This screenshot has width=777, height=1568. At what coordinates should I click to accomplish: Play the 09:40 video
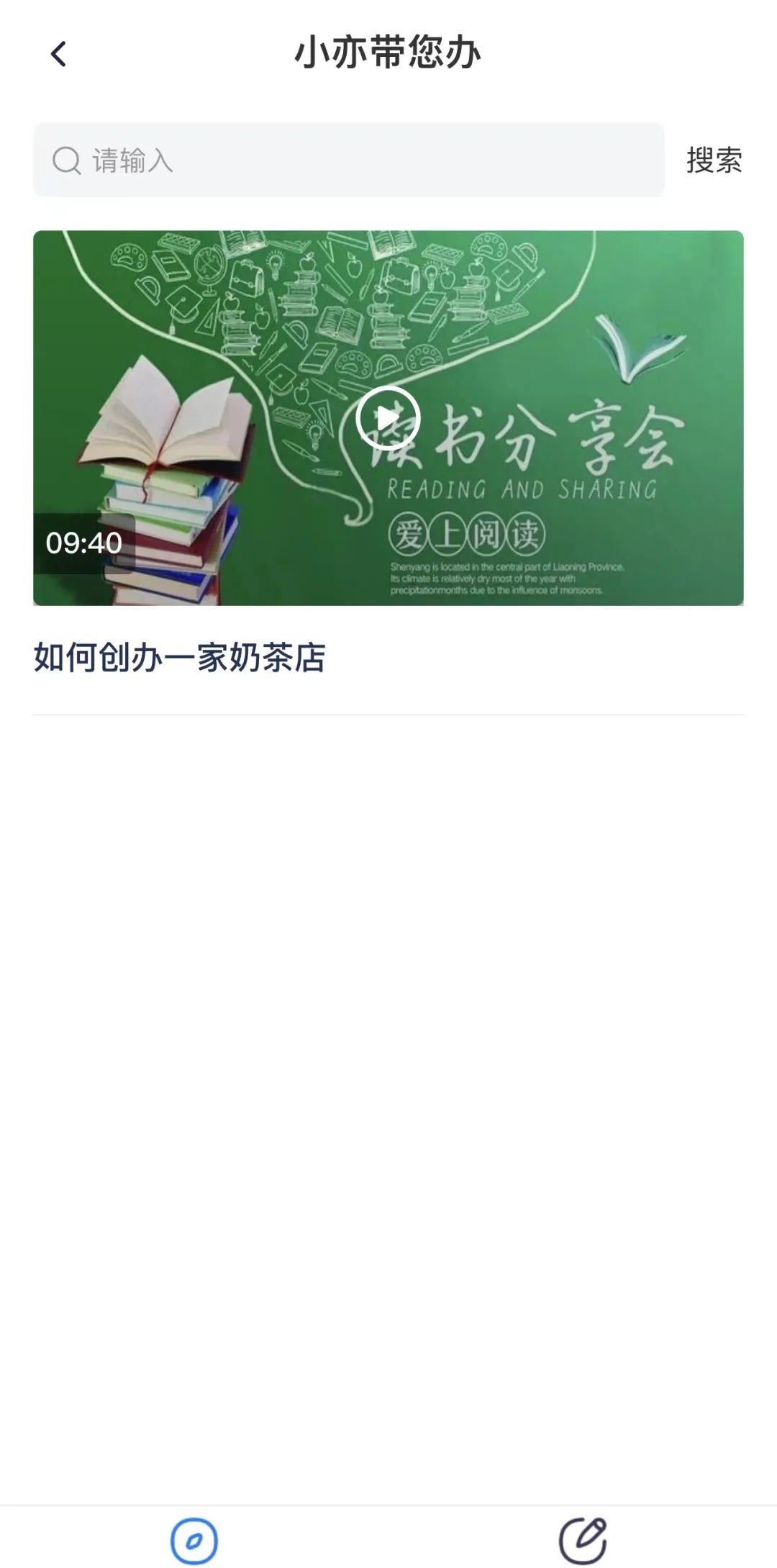click(x=387, y=418)
